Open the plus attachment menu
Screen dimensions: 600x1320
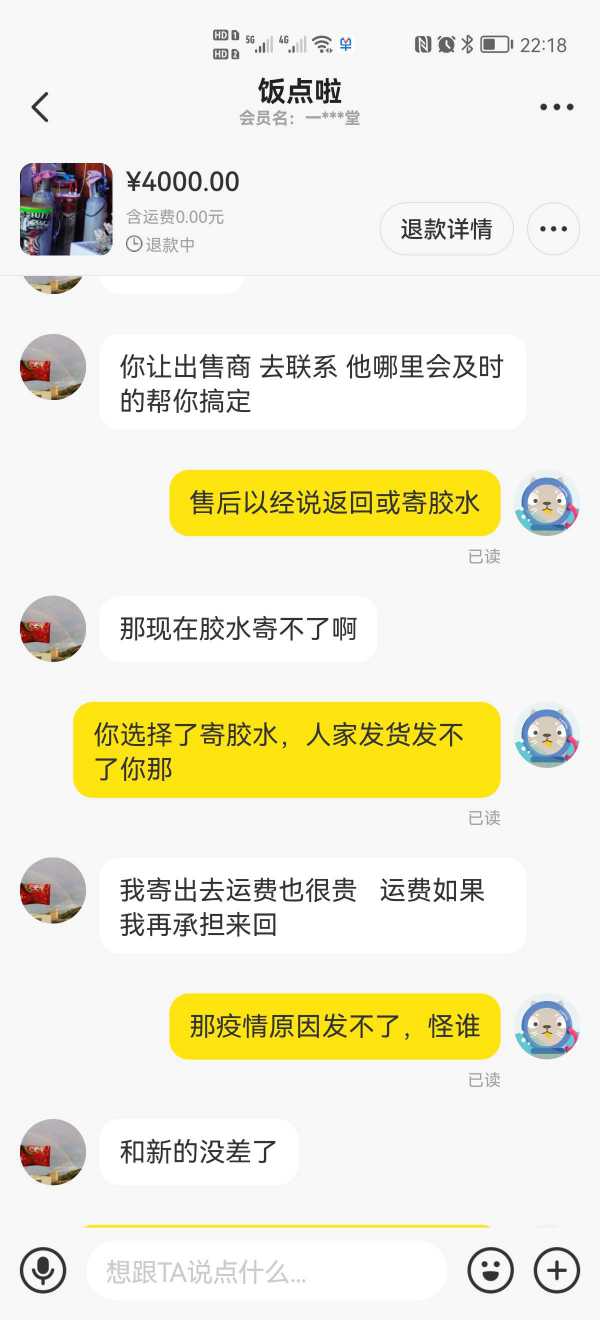point(556,1271)
